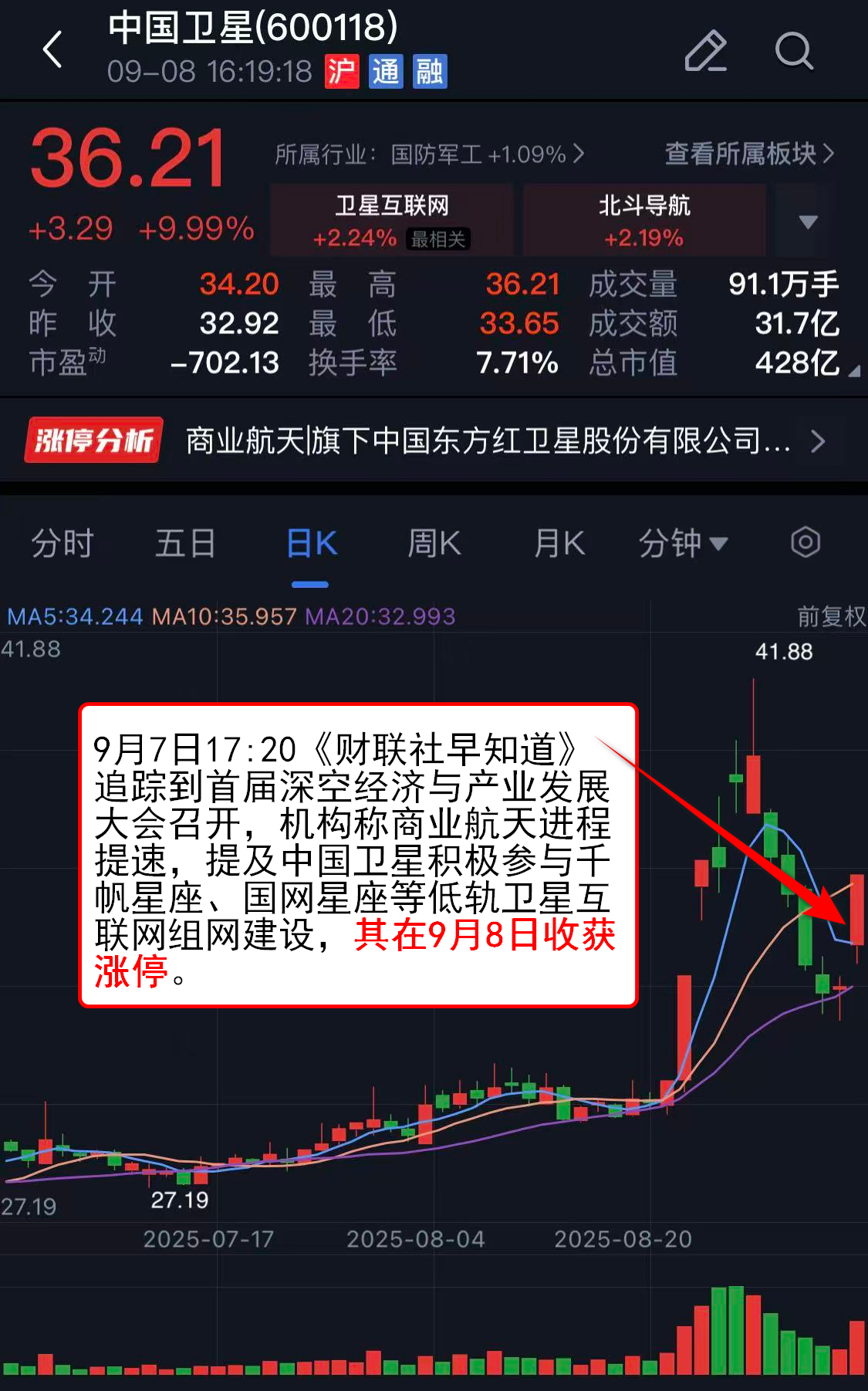Open the 卫星互联网 sector card
Viewport: 868px width, 1391px height.
click(391, 220)
